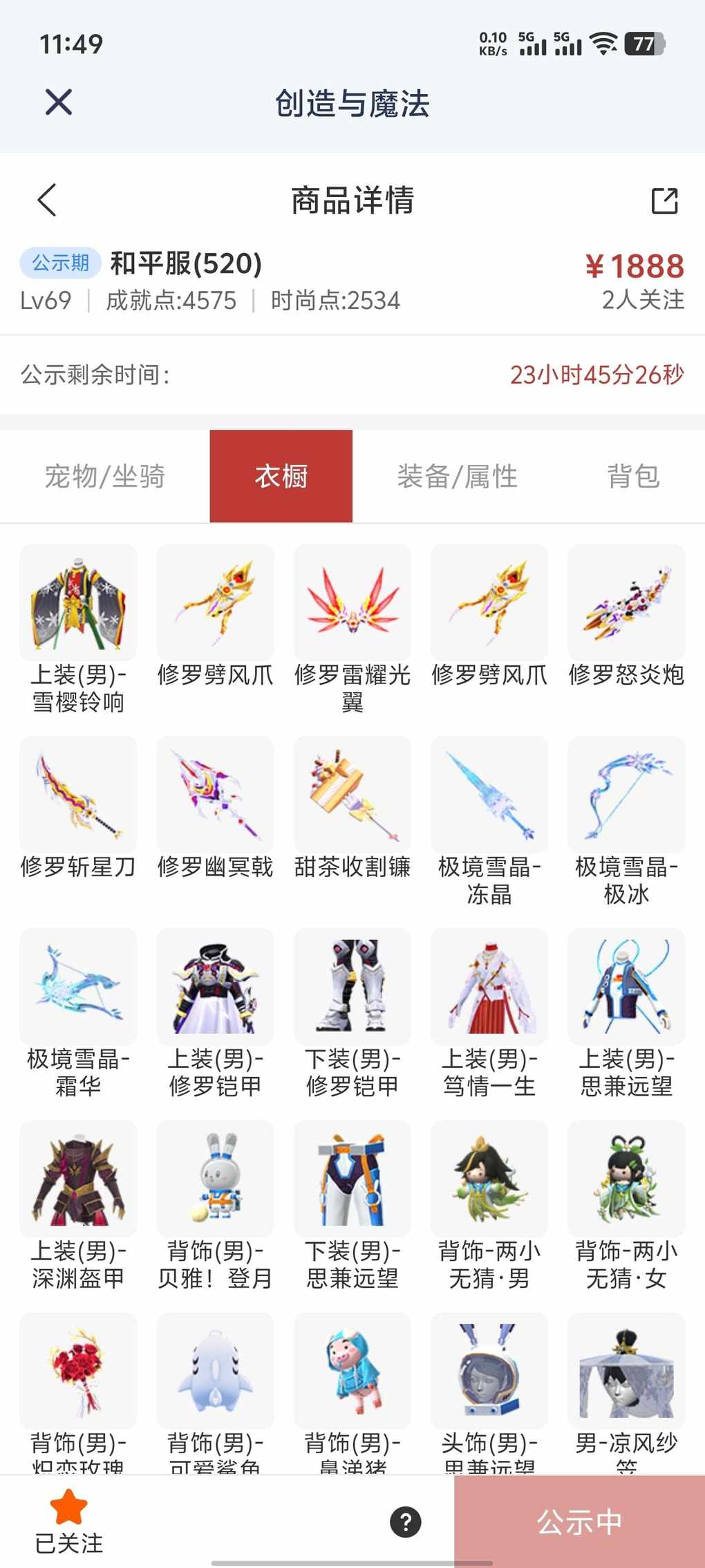This screenshot has height=1568, width=705.
Task: Tap the 已关注 star to unfollow
Action: tap(68, 1520)
